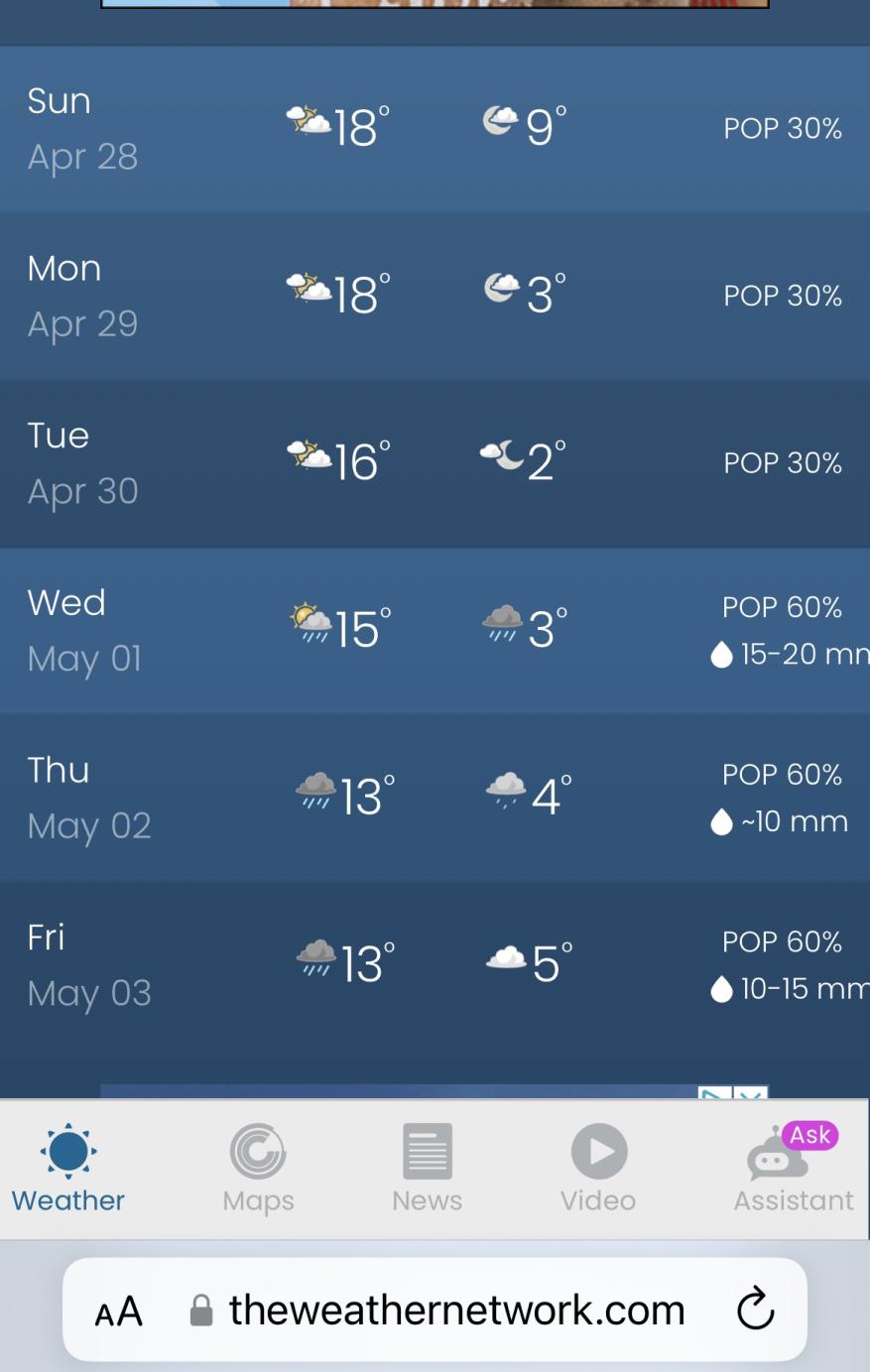Open Wed May 01 forecast details
Screen dimensions: 870x1372
[x=435, y=630]
